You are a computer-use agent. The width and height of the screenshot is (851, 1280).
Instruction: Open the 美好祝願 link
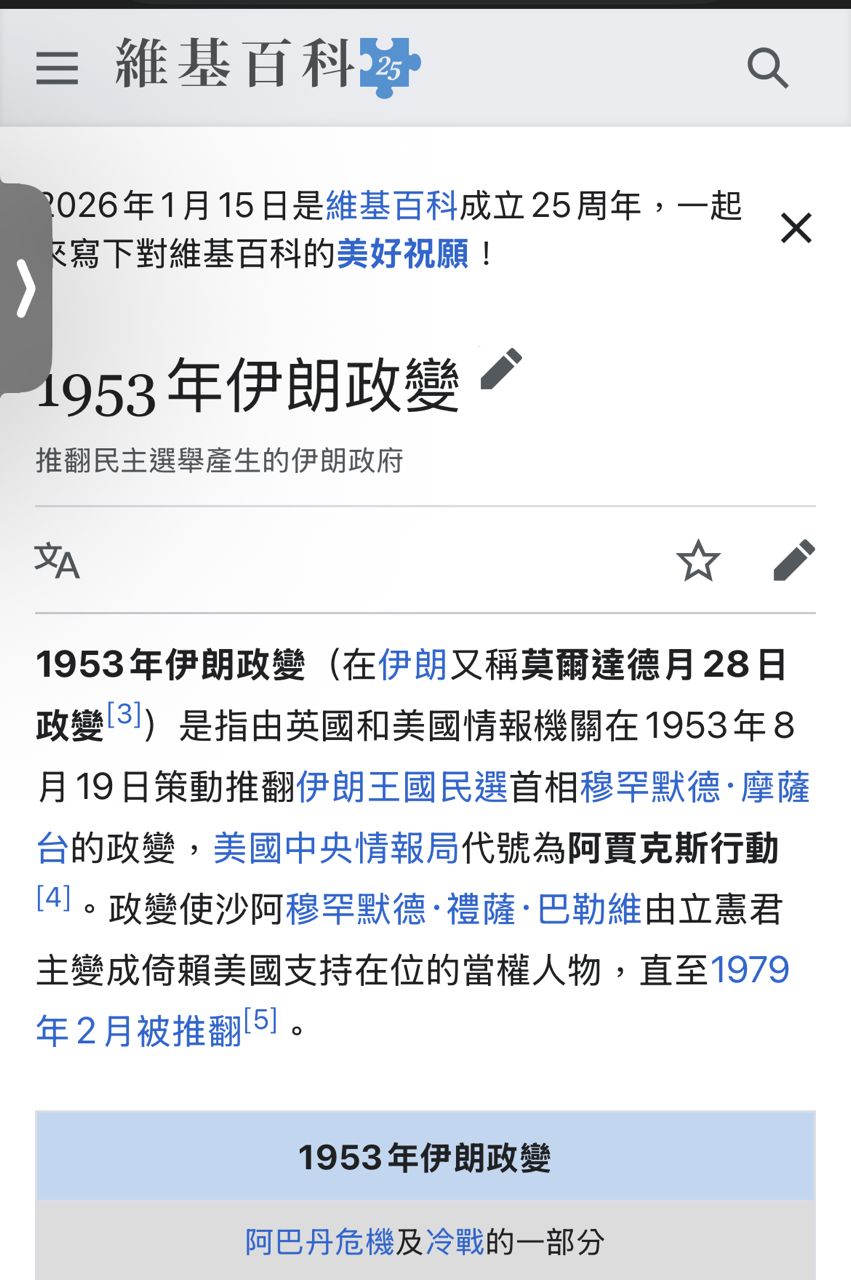click(403, 254)
